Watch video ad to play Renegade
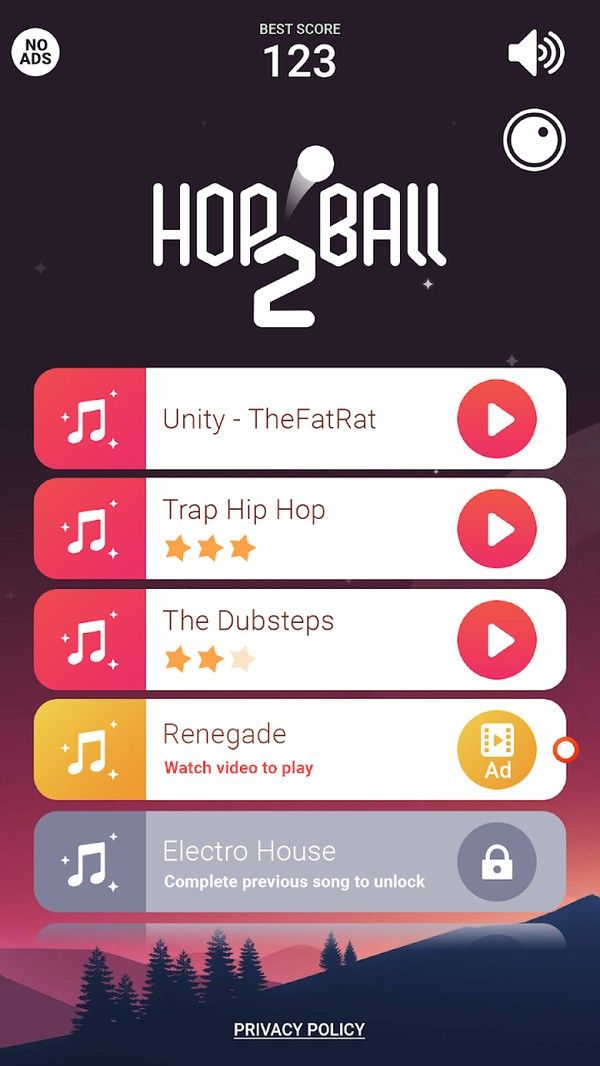Viewport: 600px width, 1066px height. [496, 750]
